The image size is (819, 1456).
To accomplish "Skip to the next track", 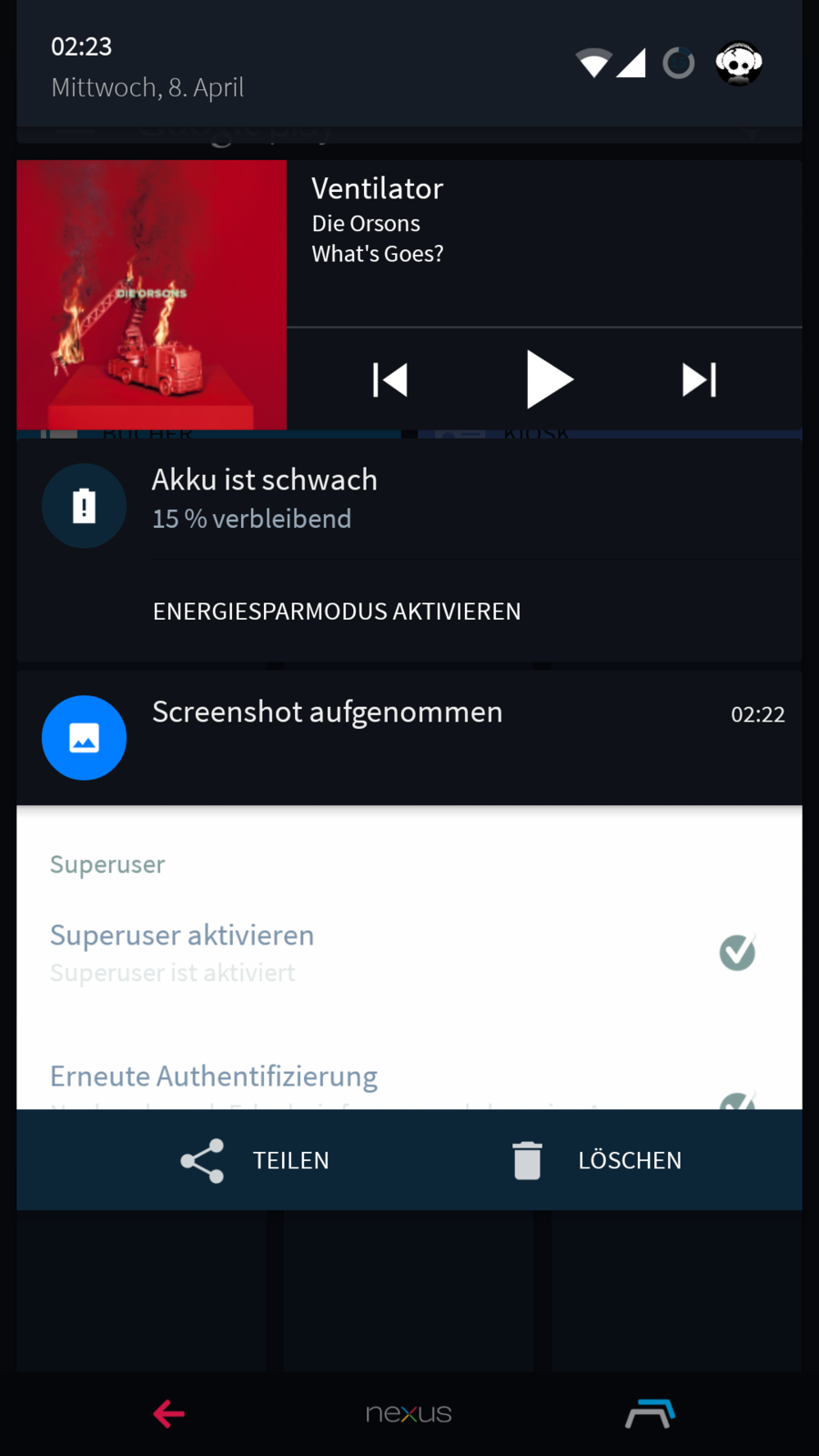I will click(699, 380).
